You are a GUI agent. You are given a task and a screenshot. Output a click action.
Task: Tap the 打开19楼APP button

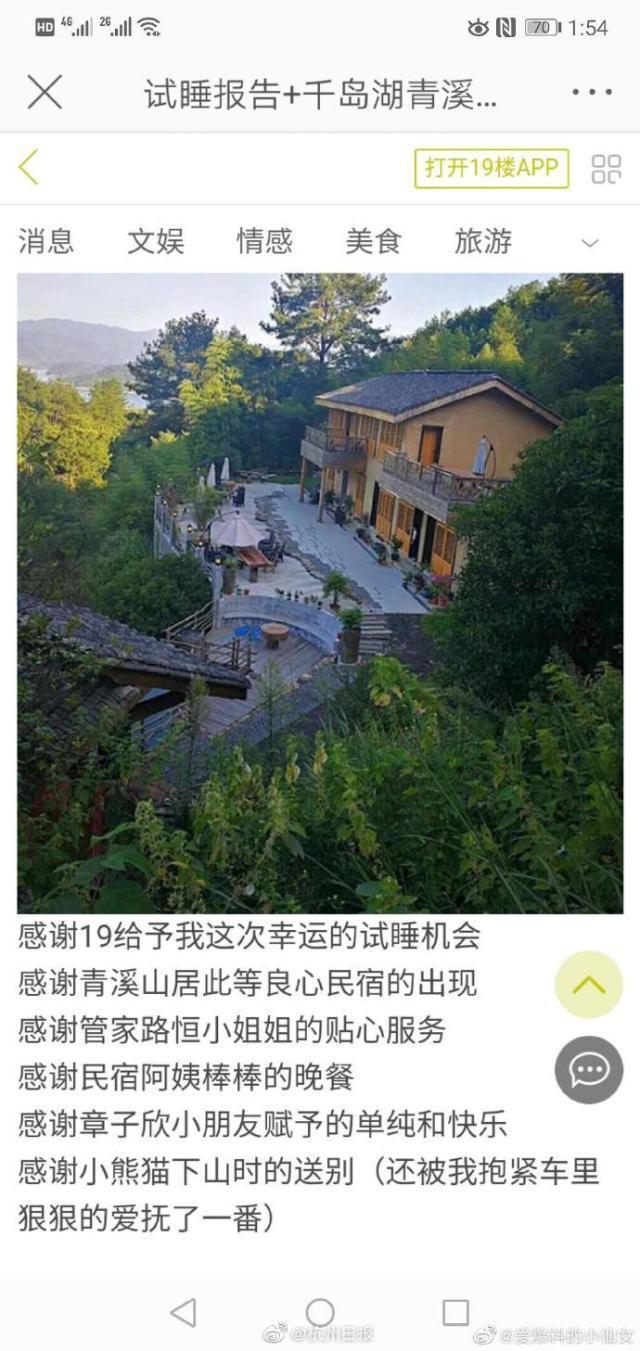(x=491, y=168)
